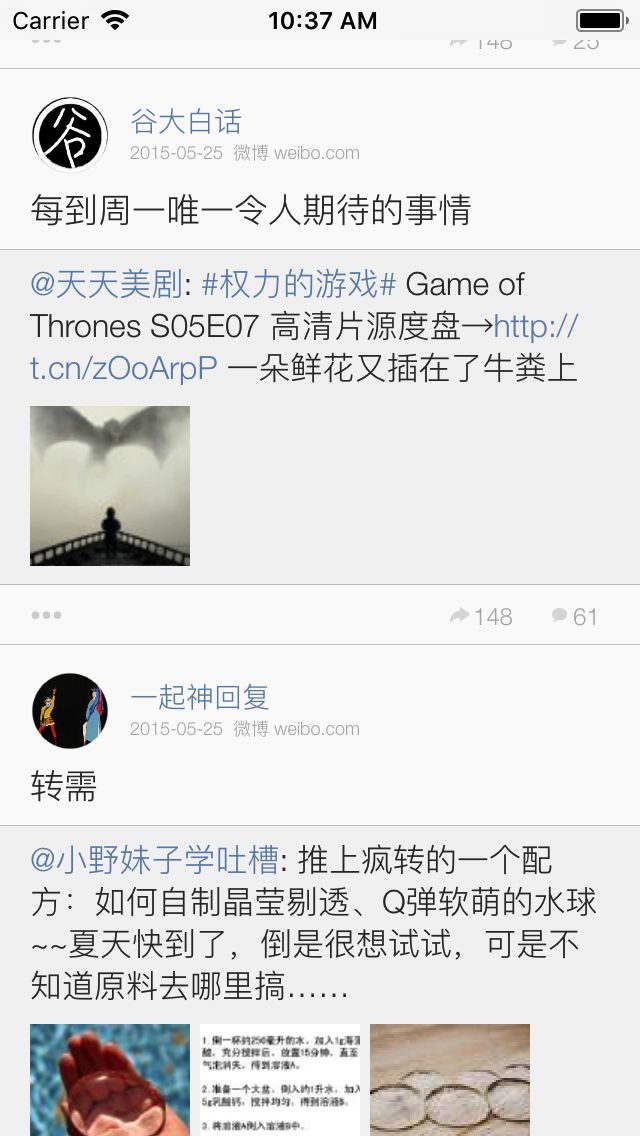Open the 一起神回复 username link
The image size is (640, 1136).
coord(199,698)
